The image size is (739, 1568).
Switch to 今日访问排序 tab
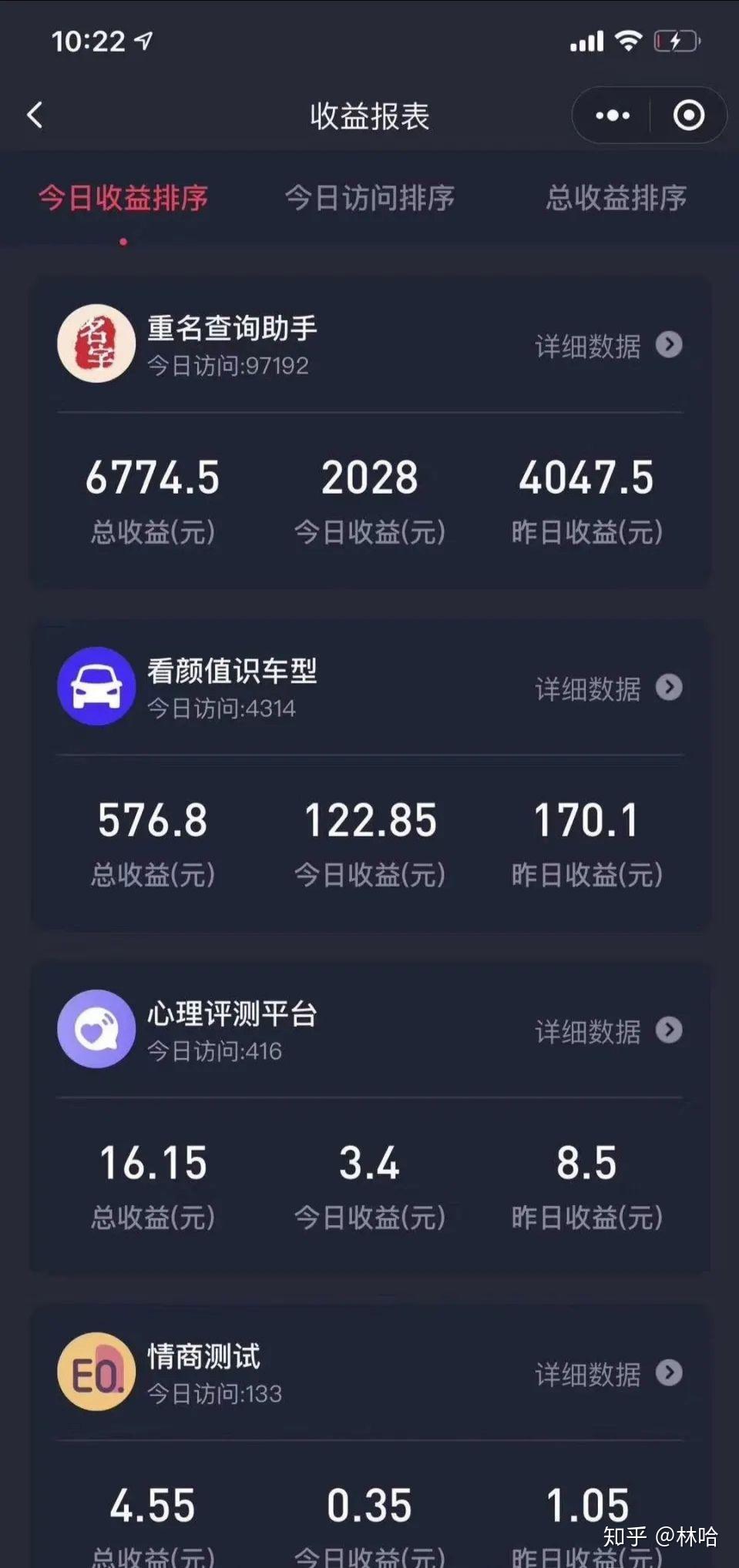coord(369,199)
